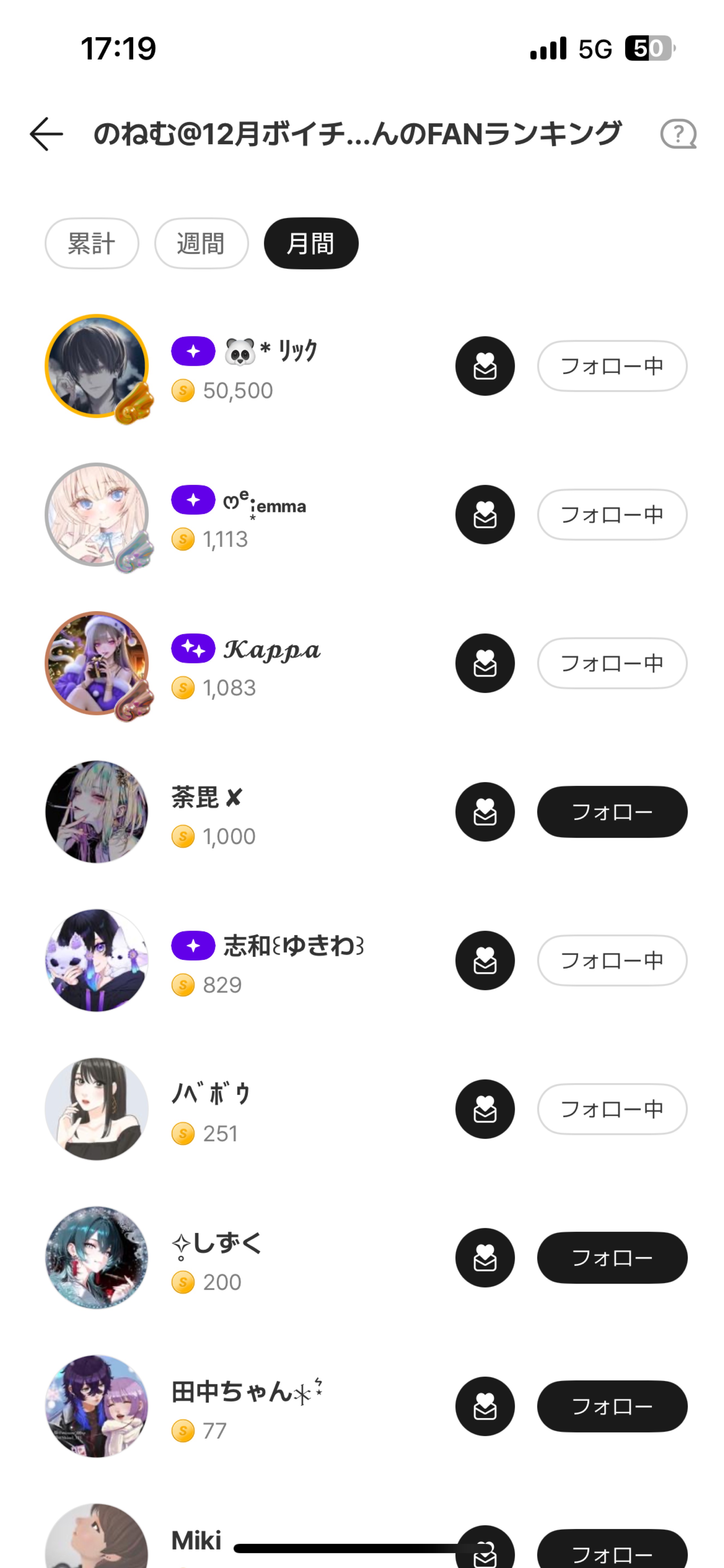Follow しずく by tapping フォロー
This screenshot has width=724, height=1568.
[611, 1258]
